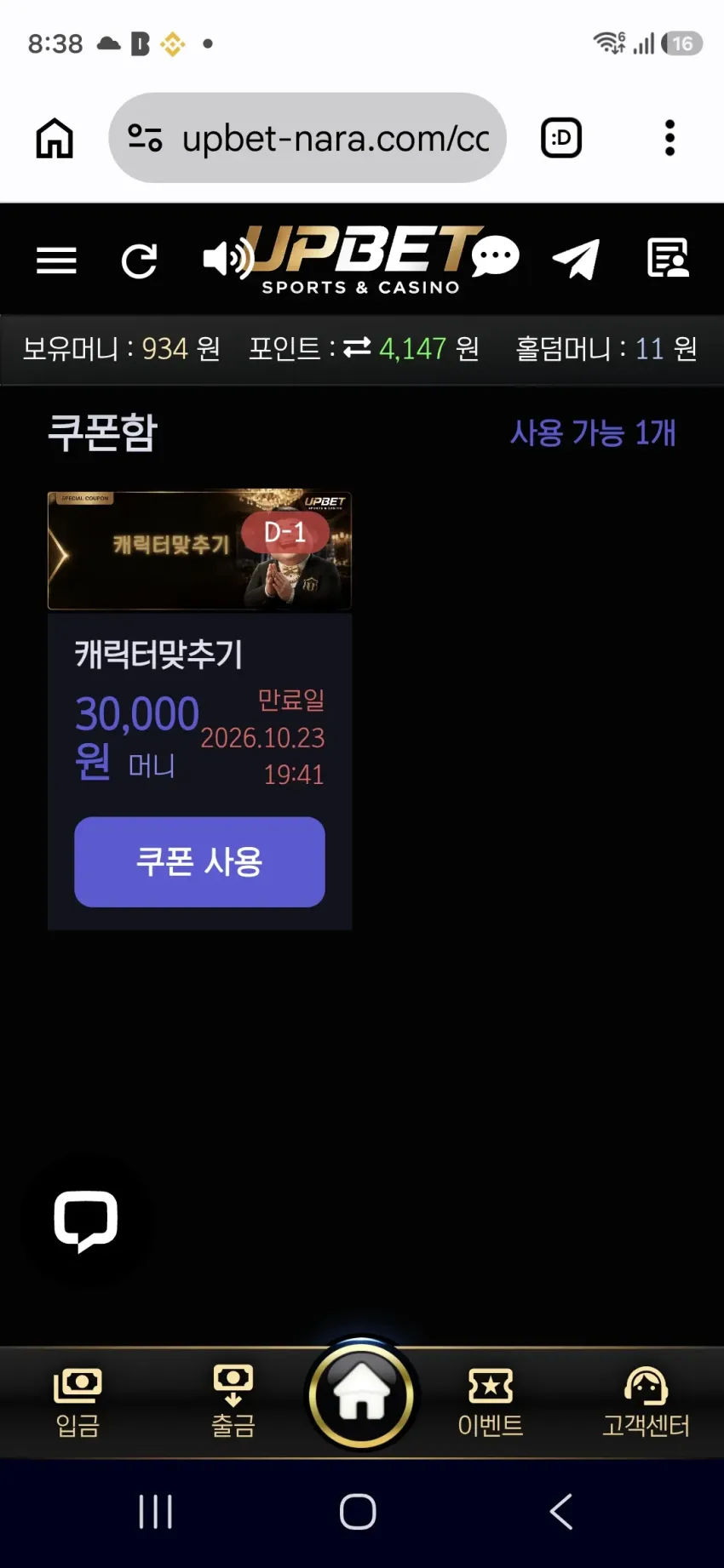Open the profile document icon
The width and height of the screenshot is (724, 1568).
668,258
